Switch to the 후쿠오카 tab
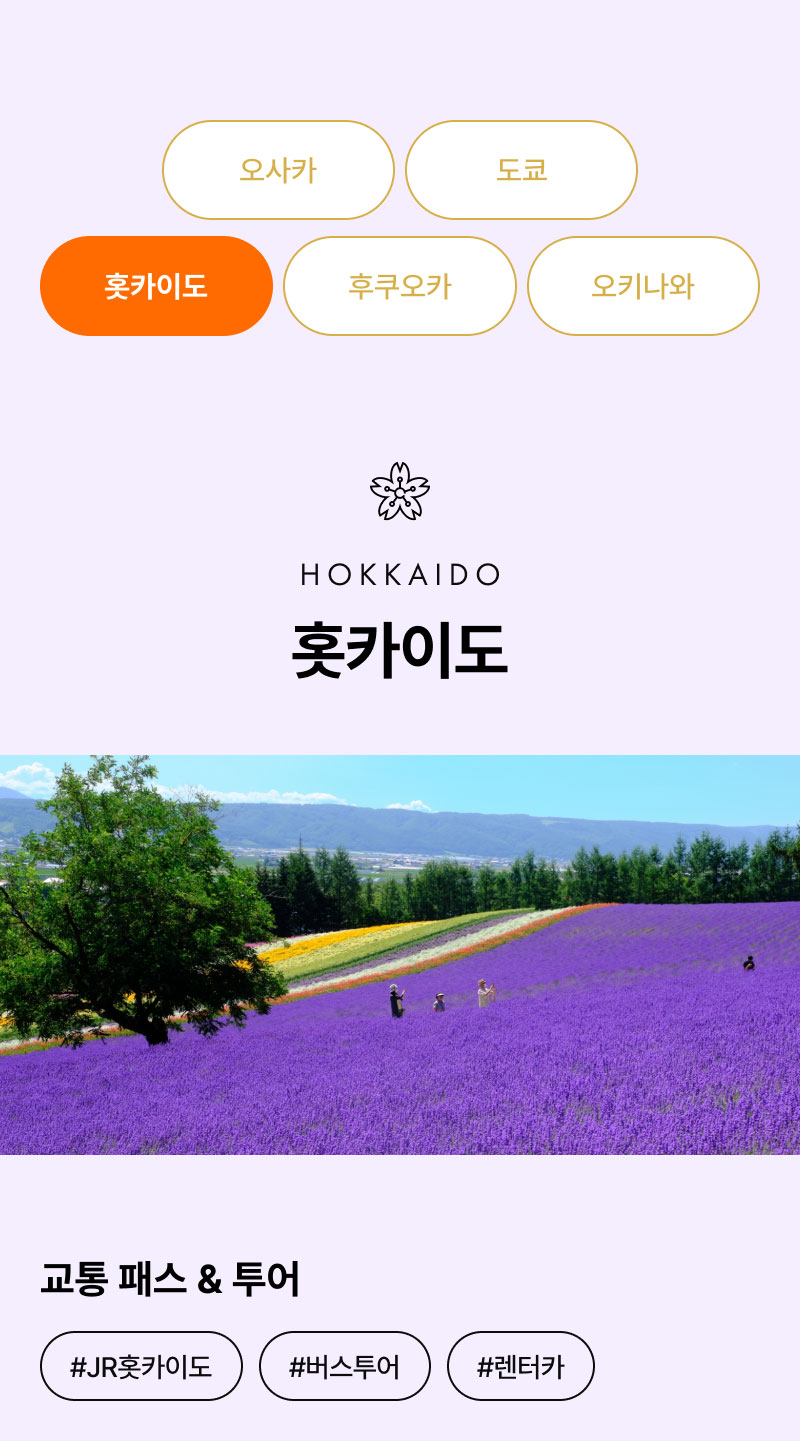 click(400, 286)
